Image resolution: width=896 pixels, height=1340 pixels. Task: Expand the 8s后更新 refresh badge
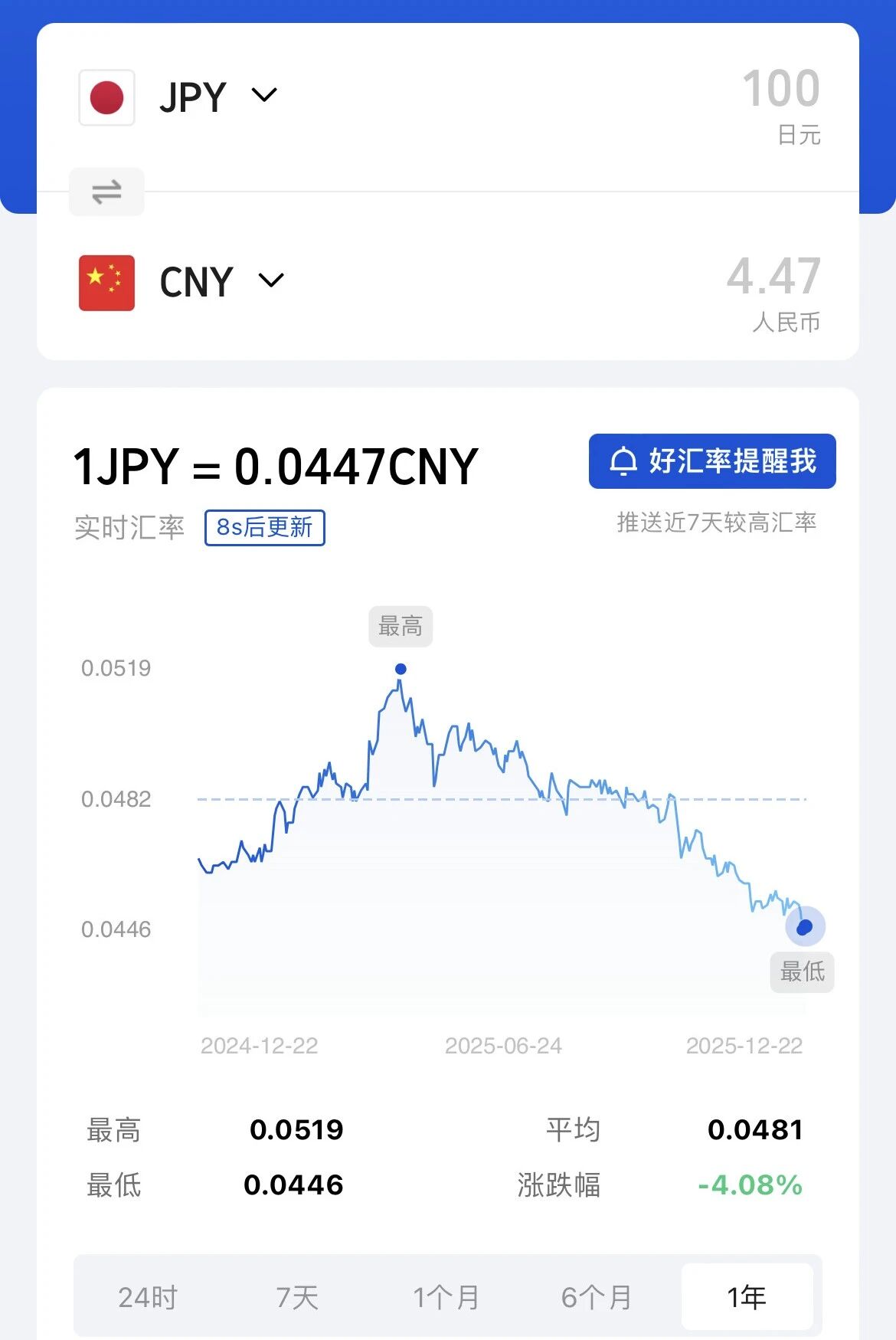(x=263, y=527)
